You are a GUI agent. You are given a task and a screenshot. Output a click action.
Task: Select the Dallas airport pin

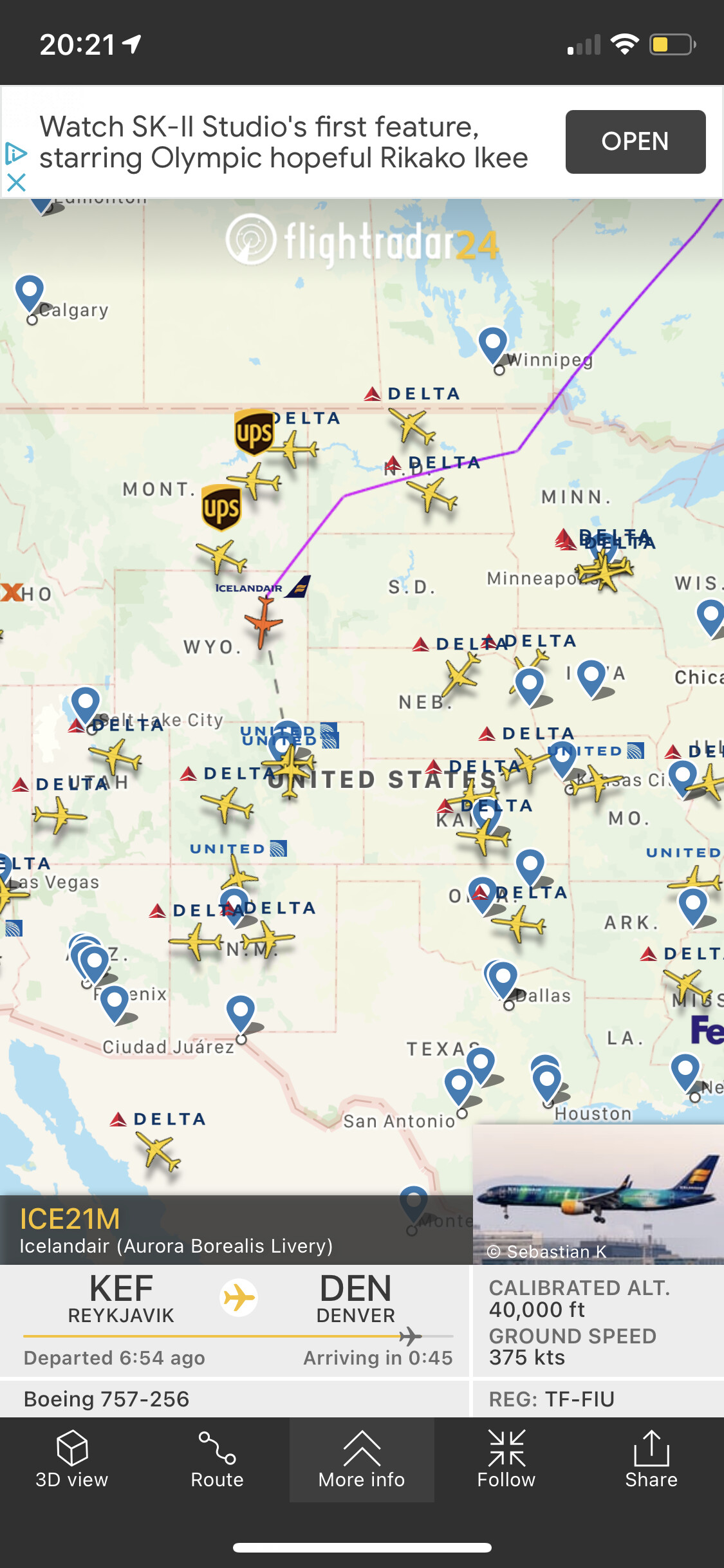pos(503,979)
